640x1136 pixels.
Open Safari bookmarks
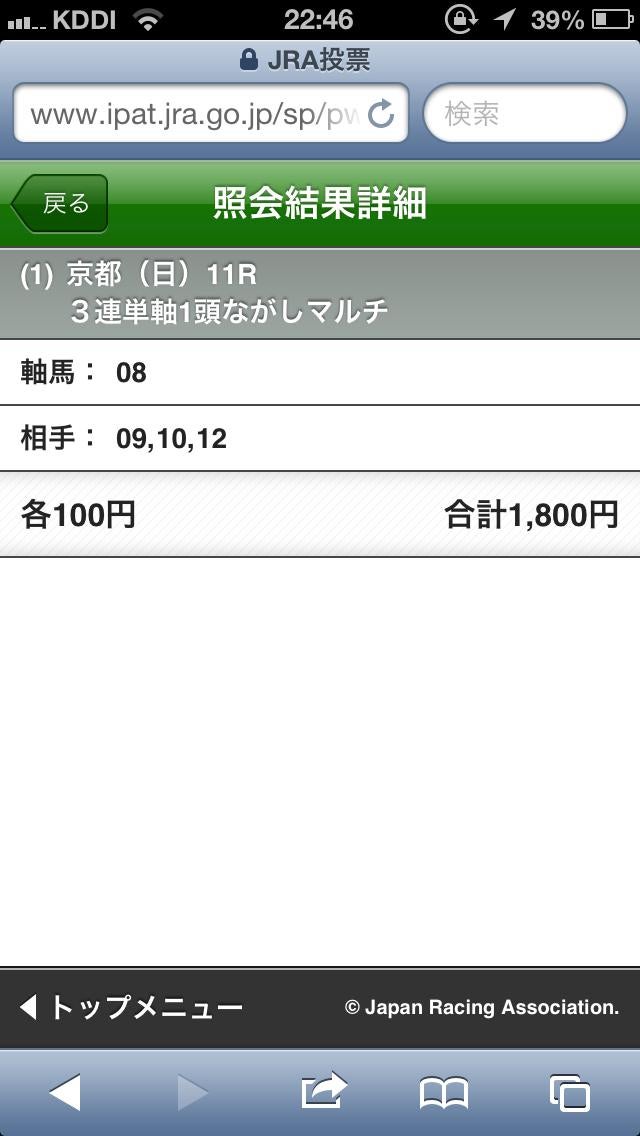[x=444, y=1093]
